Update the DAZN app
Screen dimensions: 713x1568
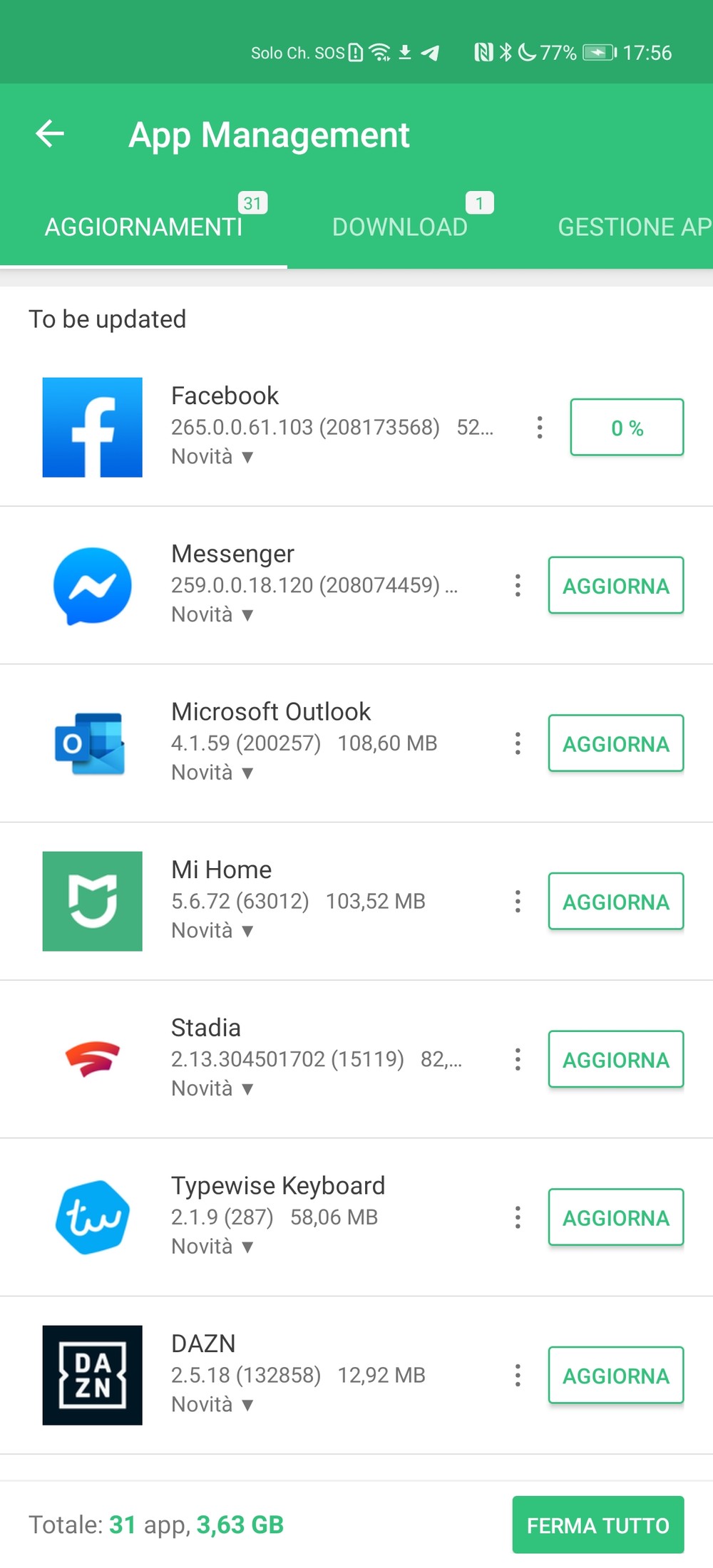616,1376
